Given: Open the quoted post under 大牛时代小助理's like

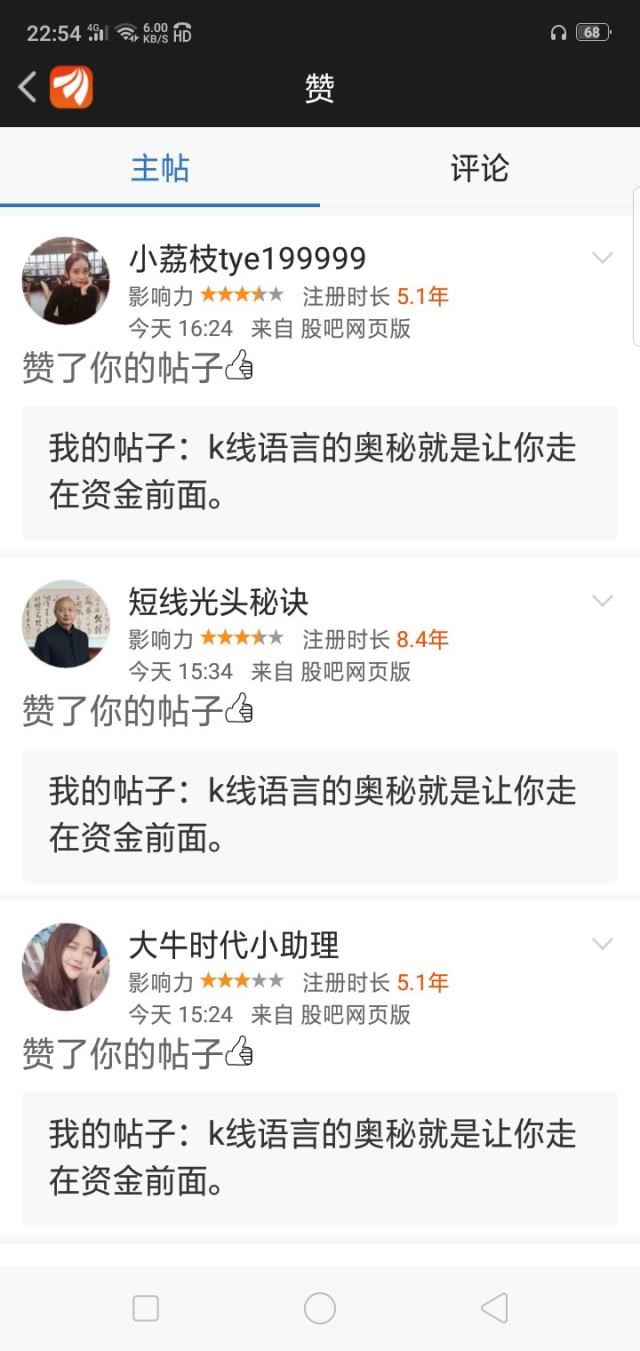Looking at the screenshot, I should [320, 1158].
